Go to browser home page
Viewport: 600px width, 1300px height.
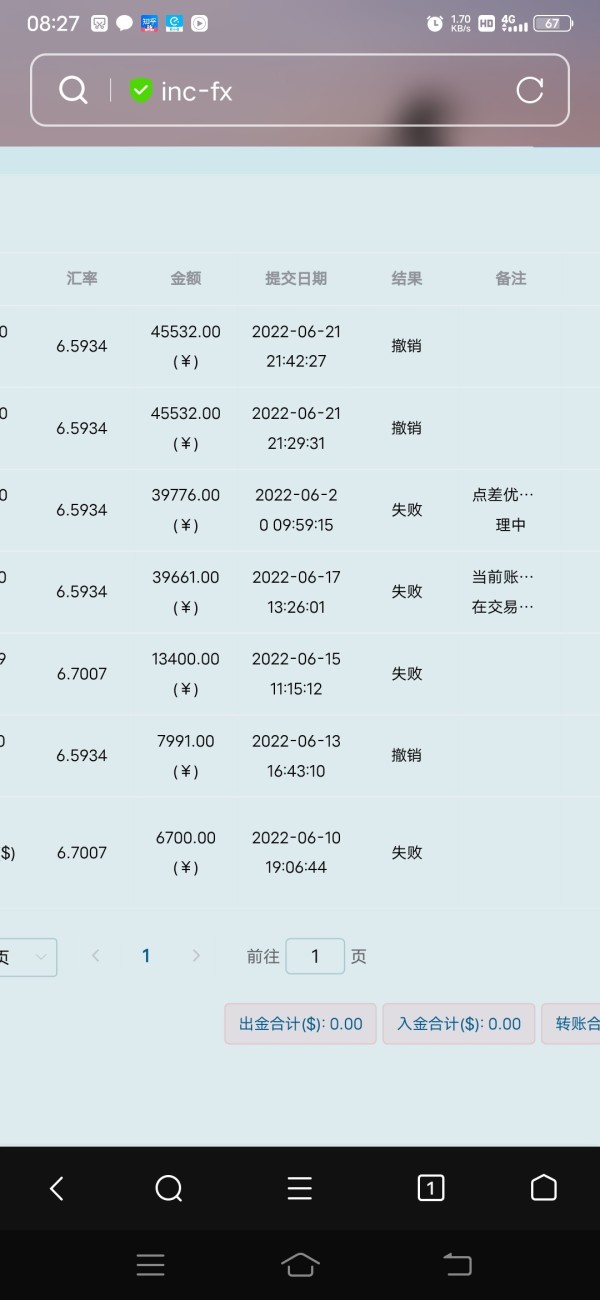point(543,1188)
